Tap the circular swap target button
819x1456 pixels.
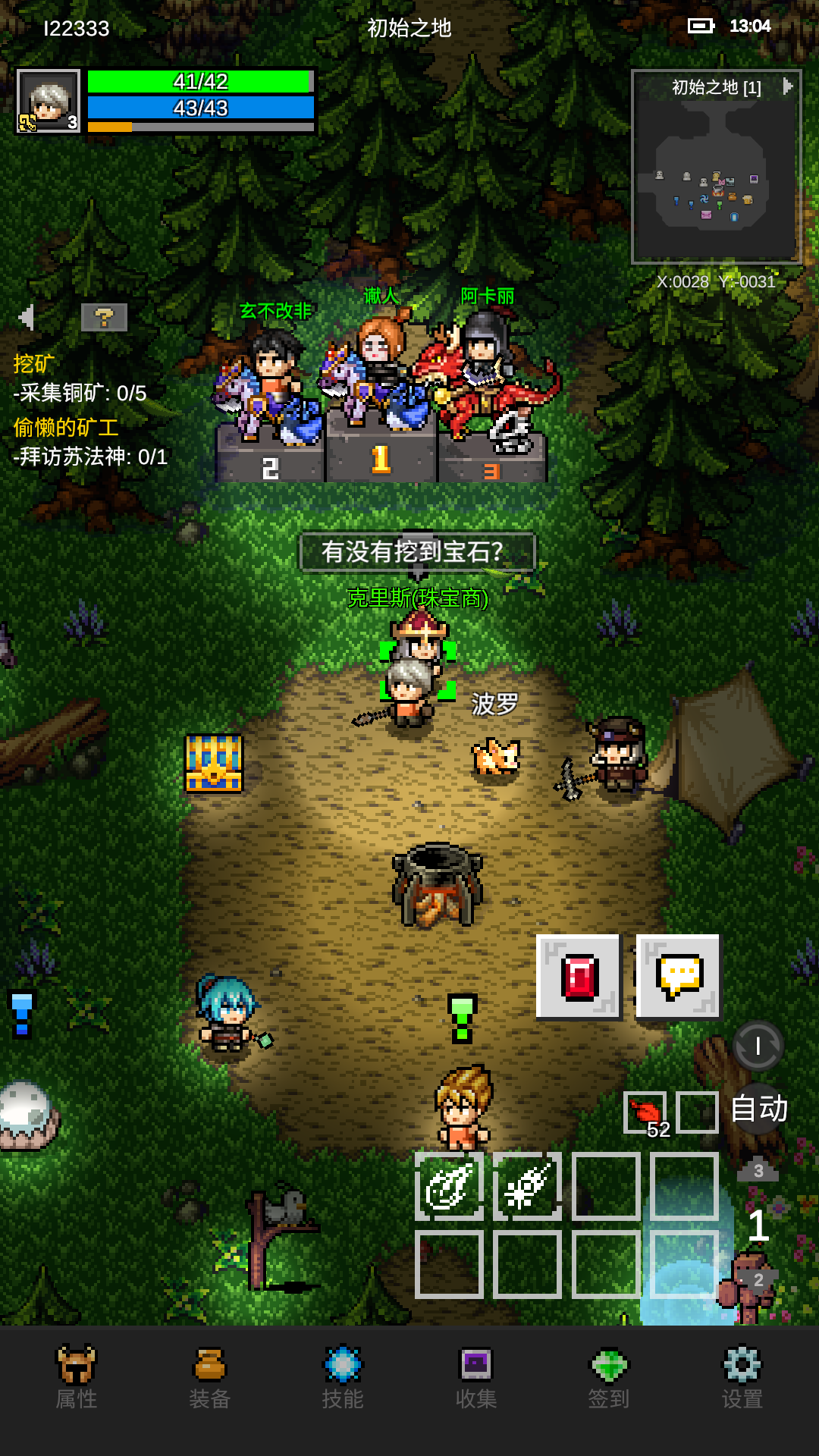click(758, 1046)
